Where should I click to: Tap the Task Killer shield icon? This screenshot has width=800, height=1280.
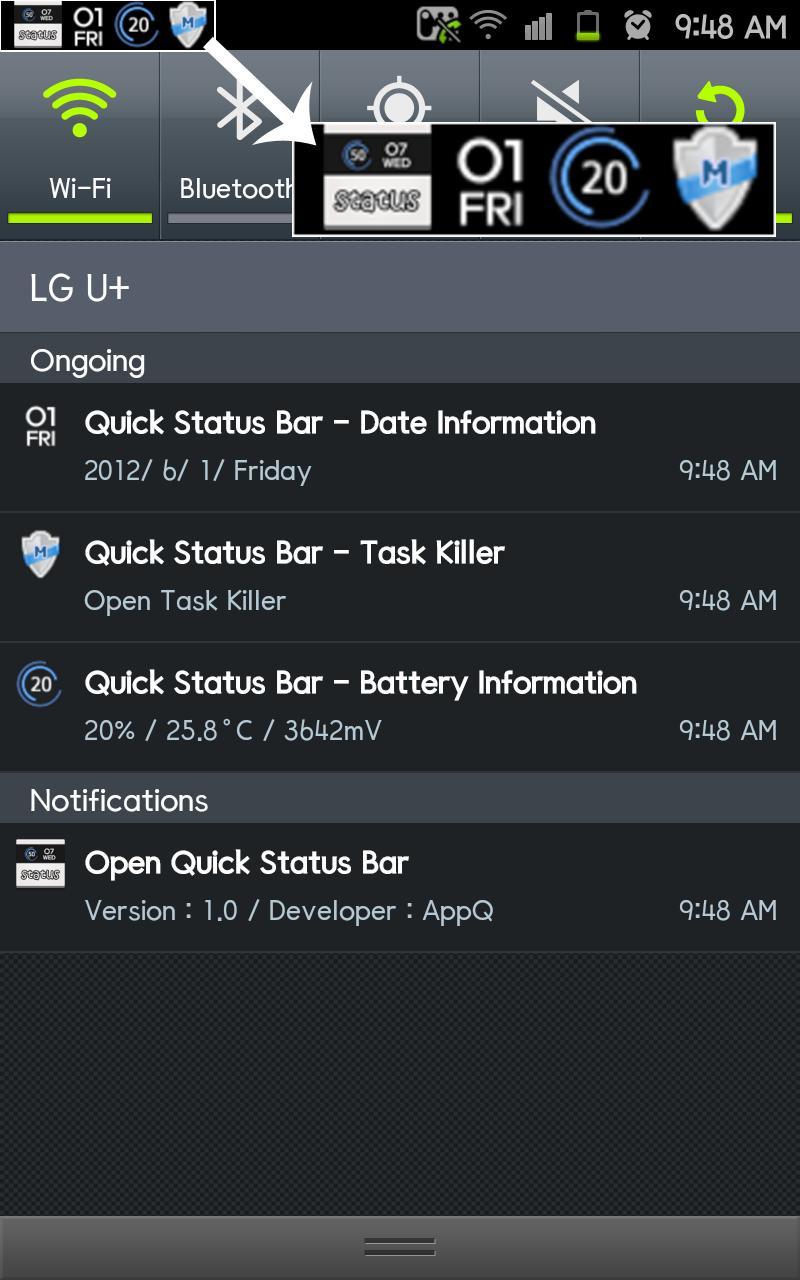[40, 553]
